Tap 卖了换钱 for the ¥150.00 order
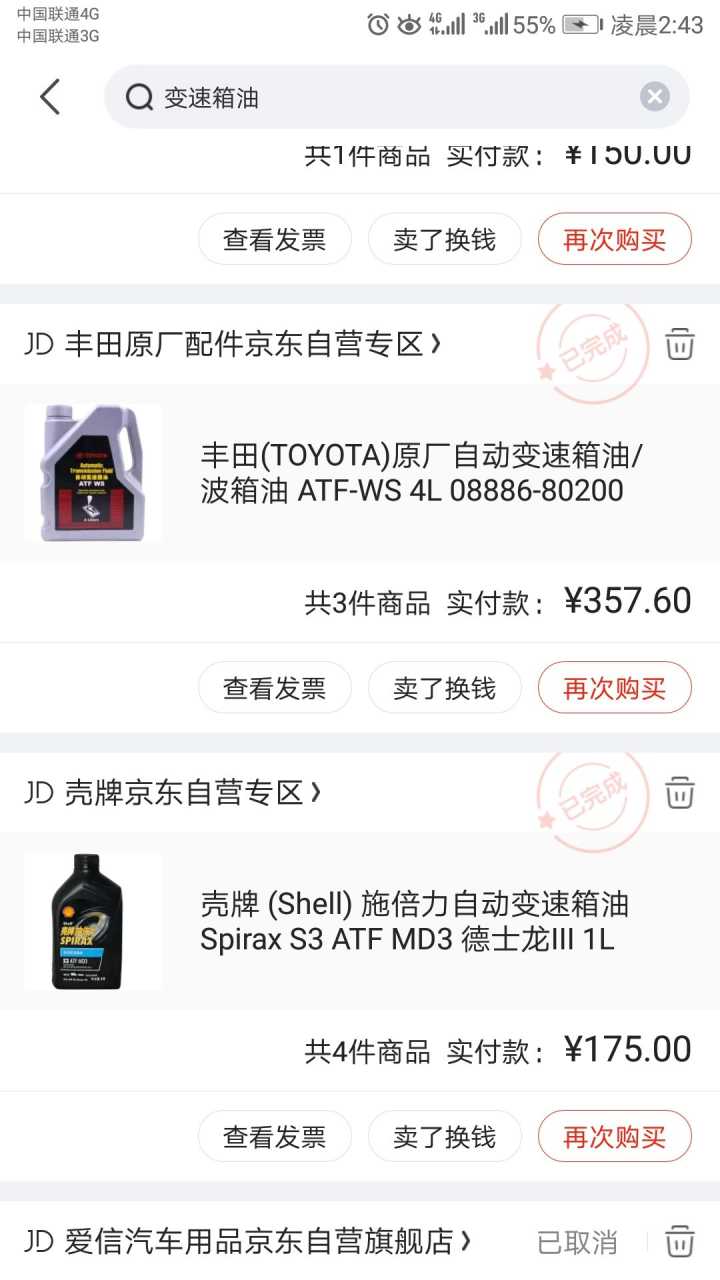 pyautogui.click(x=445, y=239)
